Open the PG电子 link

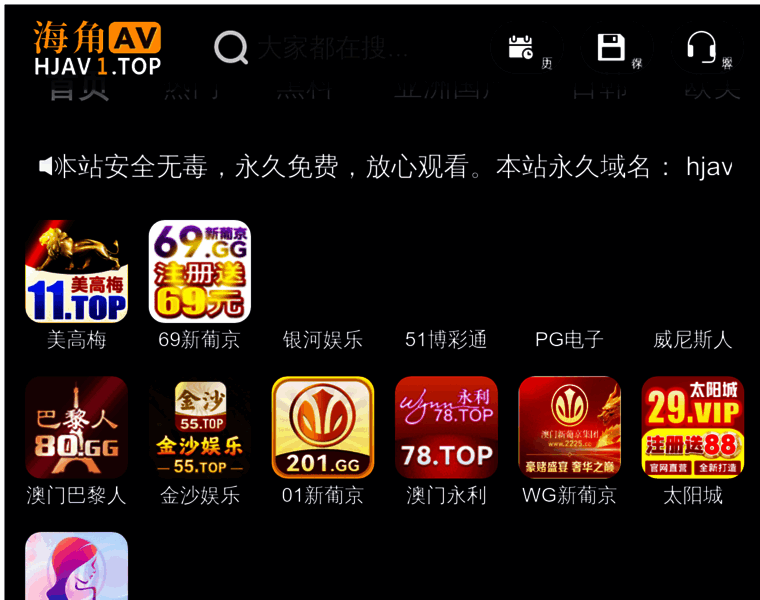(x=569, y=340)
